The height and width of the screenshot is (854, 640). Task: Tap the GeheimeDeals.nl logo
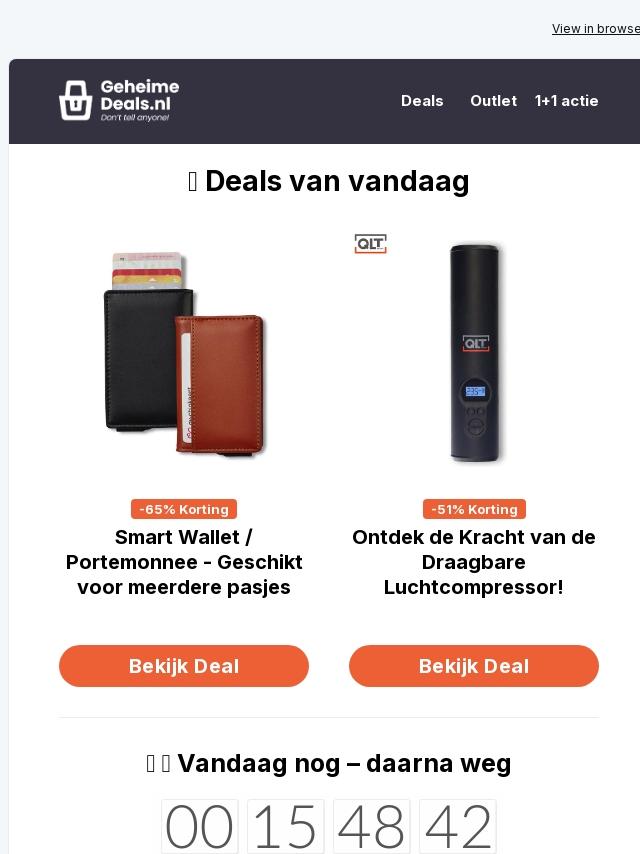[x=119, y=101]
